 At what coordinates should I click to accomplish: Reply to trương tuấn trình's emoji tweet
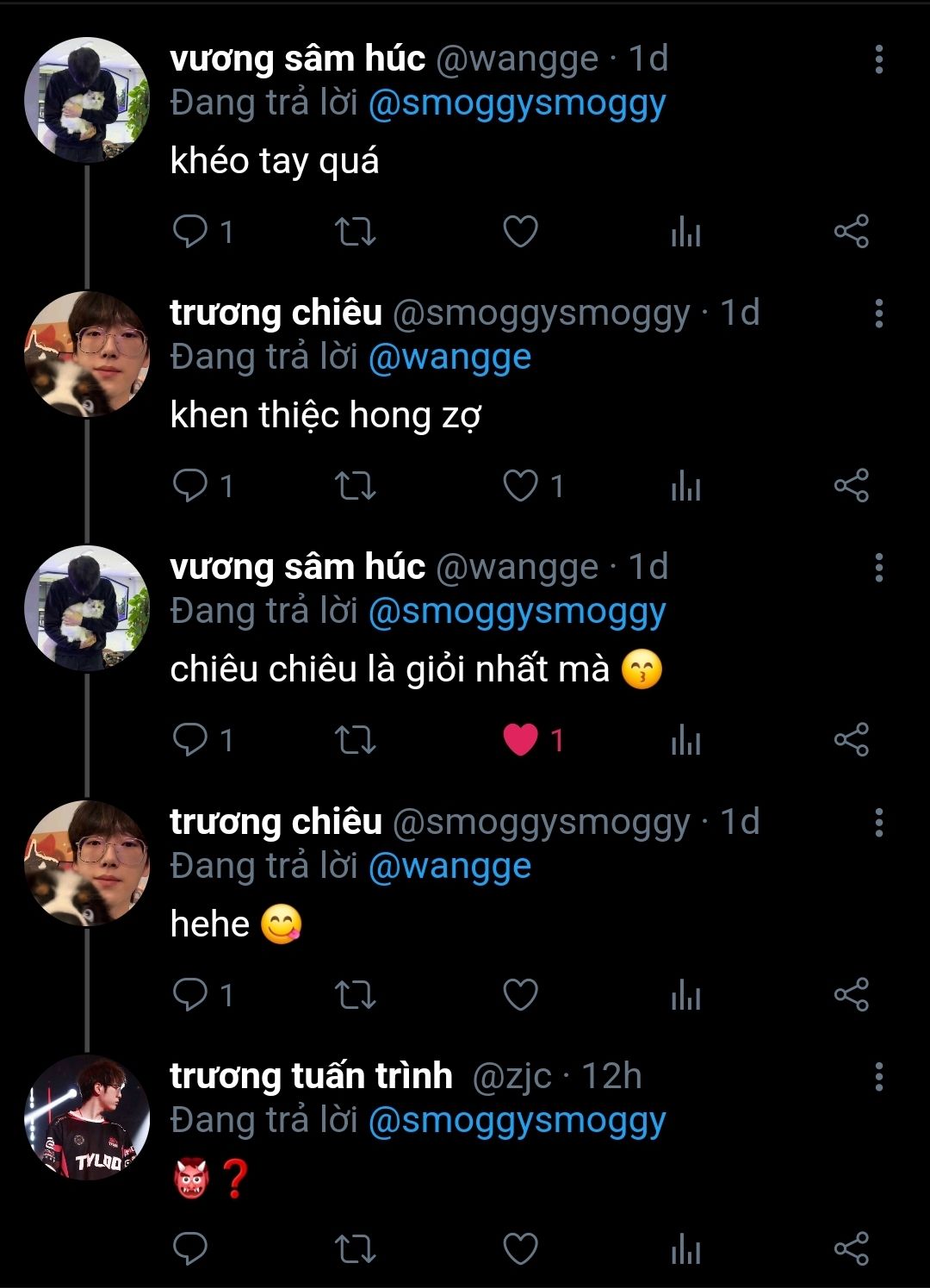(190, 1249)
